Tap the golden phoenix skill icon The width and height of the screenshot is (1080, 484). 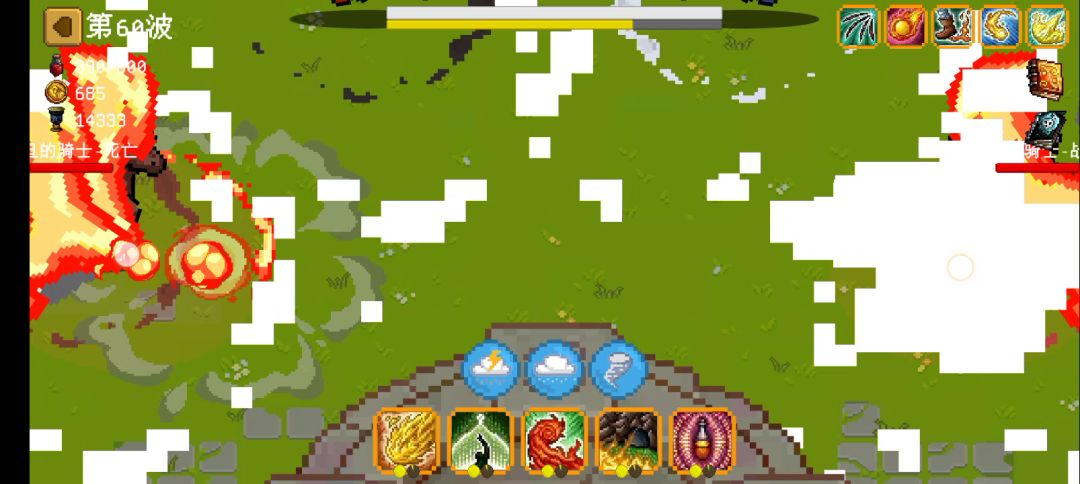click(1047, 27)
